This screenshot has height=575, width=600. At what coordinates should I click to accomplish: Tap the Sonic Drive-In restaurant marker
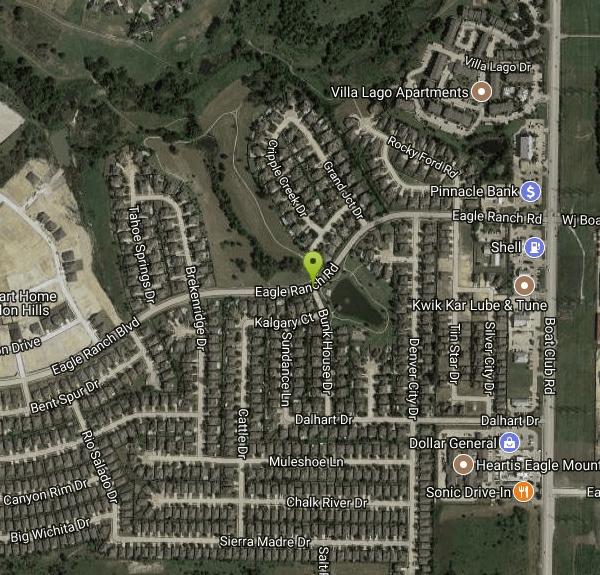point(523,491)
